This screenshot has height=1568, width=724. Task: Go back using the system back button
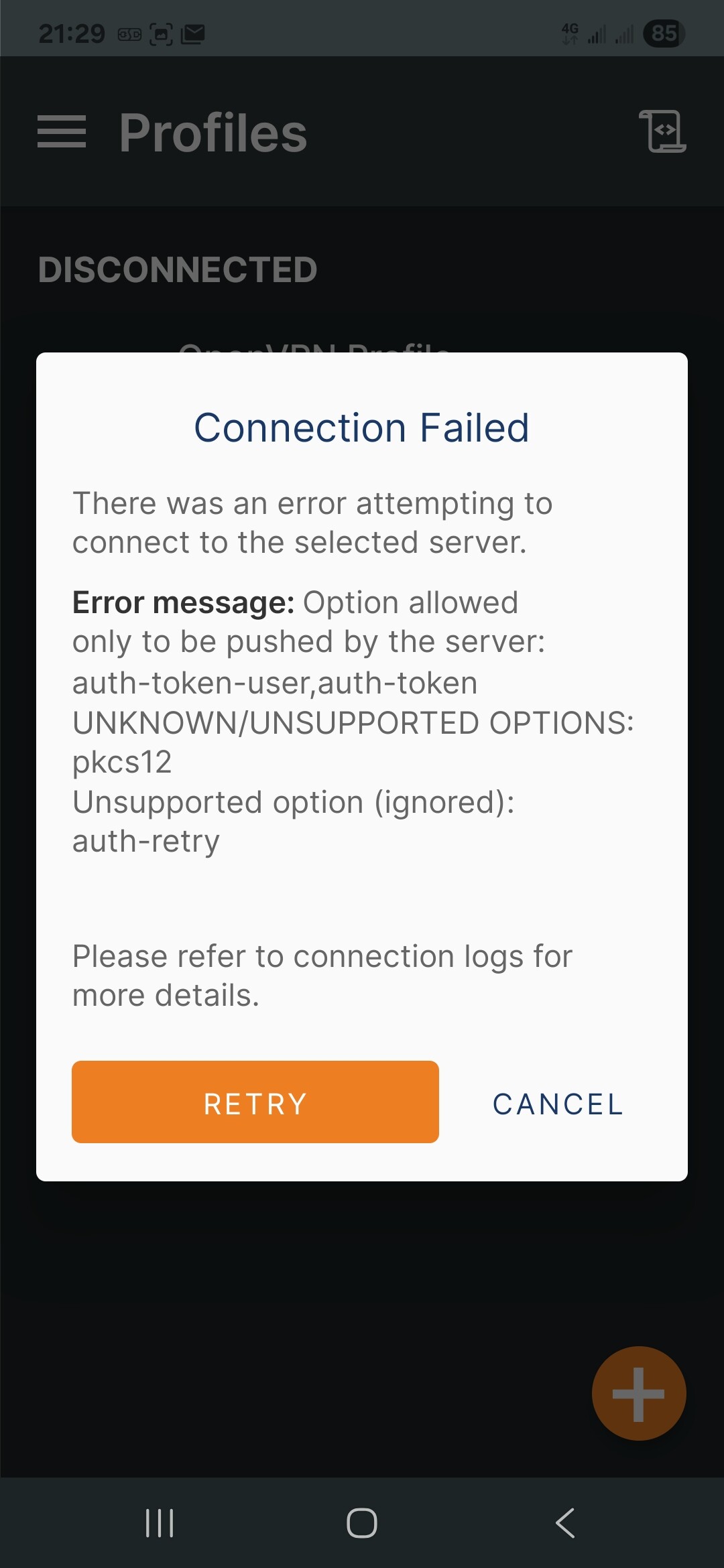click(x=566, y=1522)
